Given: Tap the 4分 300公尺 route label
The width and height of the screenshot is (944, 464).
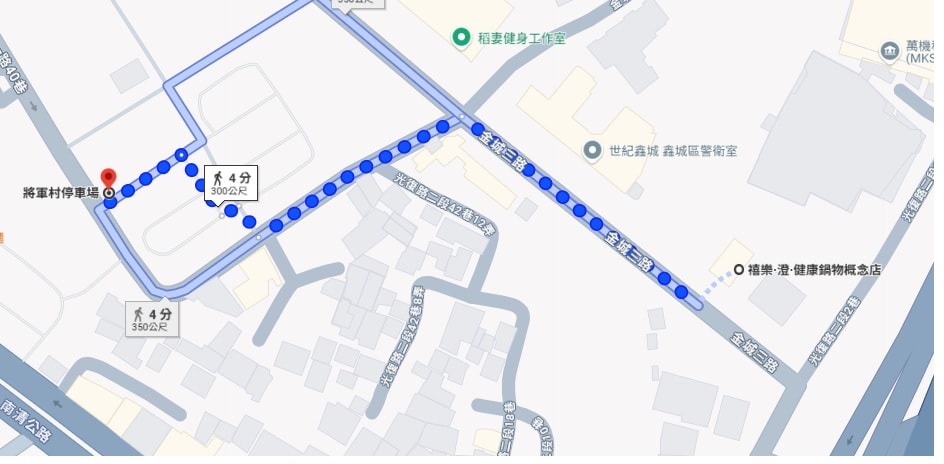Looking at the screenshot, I should tap(230, 183).
